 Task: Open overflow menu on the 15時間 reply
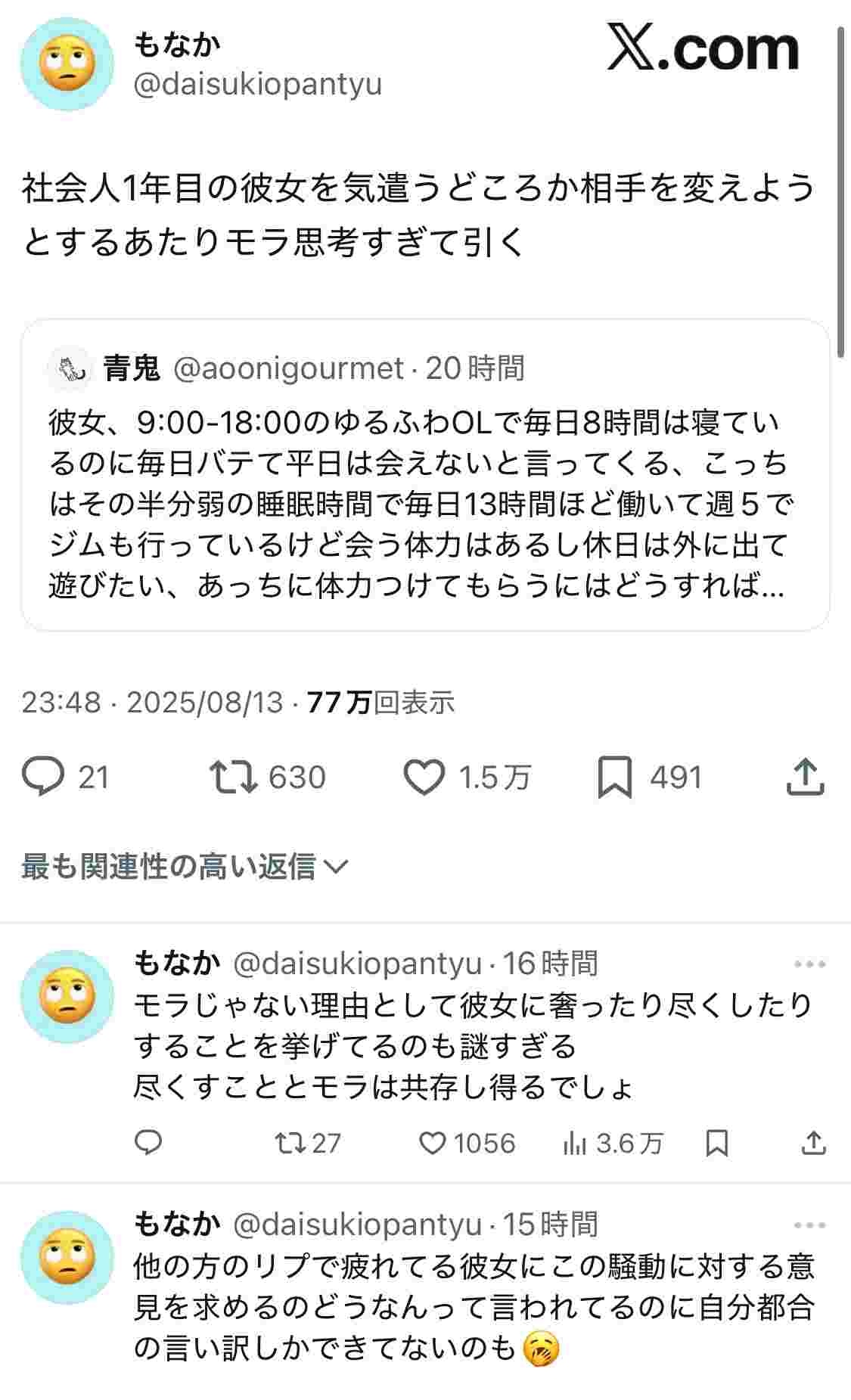pos(809,1225)
